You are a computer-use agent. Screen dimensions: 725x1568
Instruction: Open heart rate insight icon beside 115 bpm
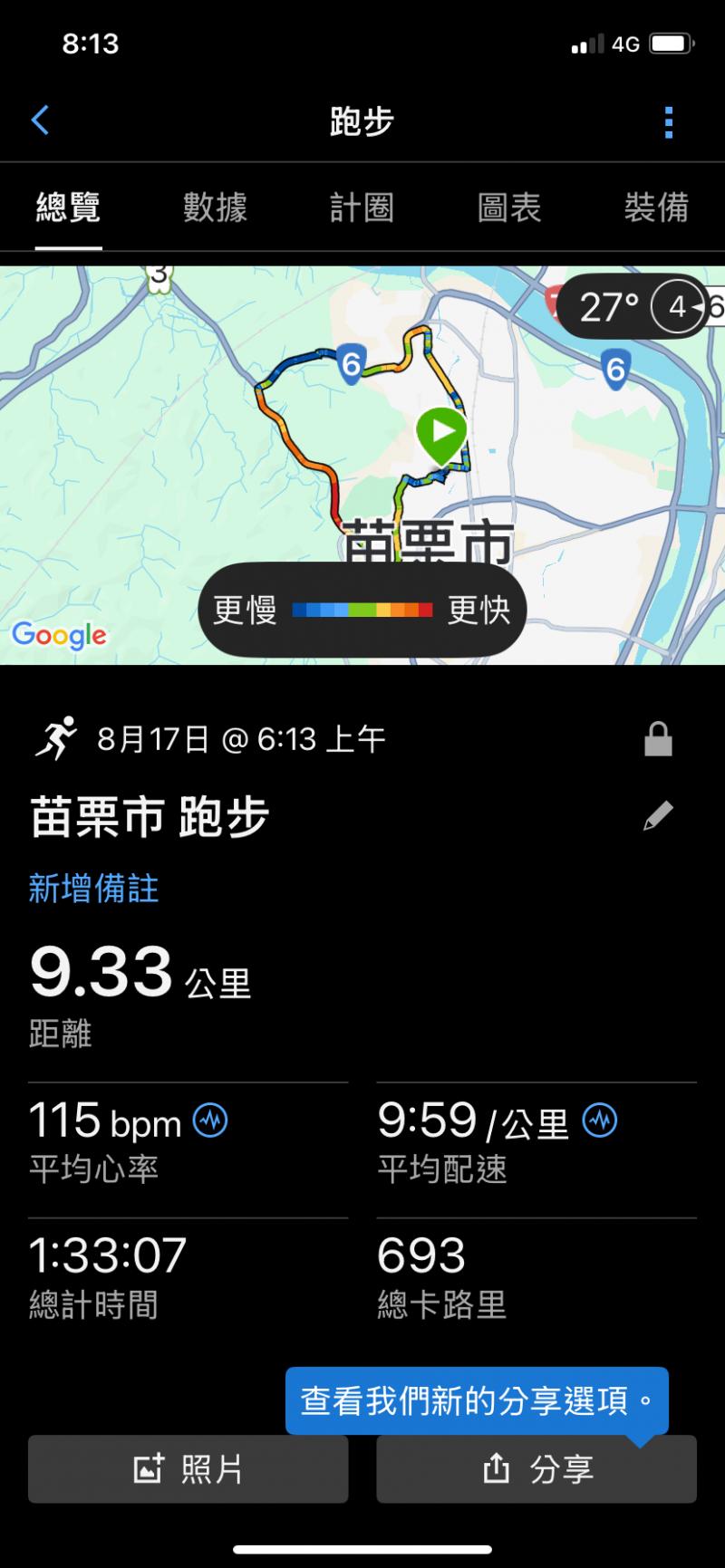tap(211, 1121)
